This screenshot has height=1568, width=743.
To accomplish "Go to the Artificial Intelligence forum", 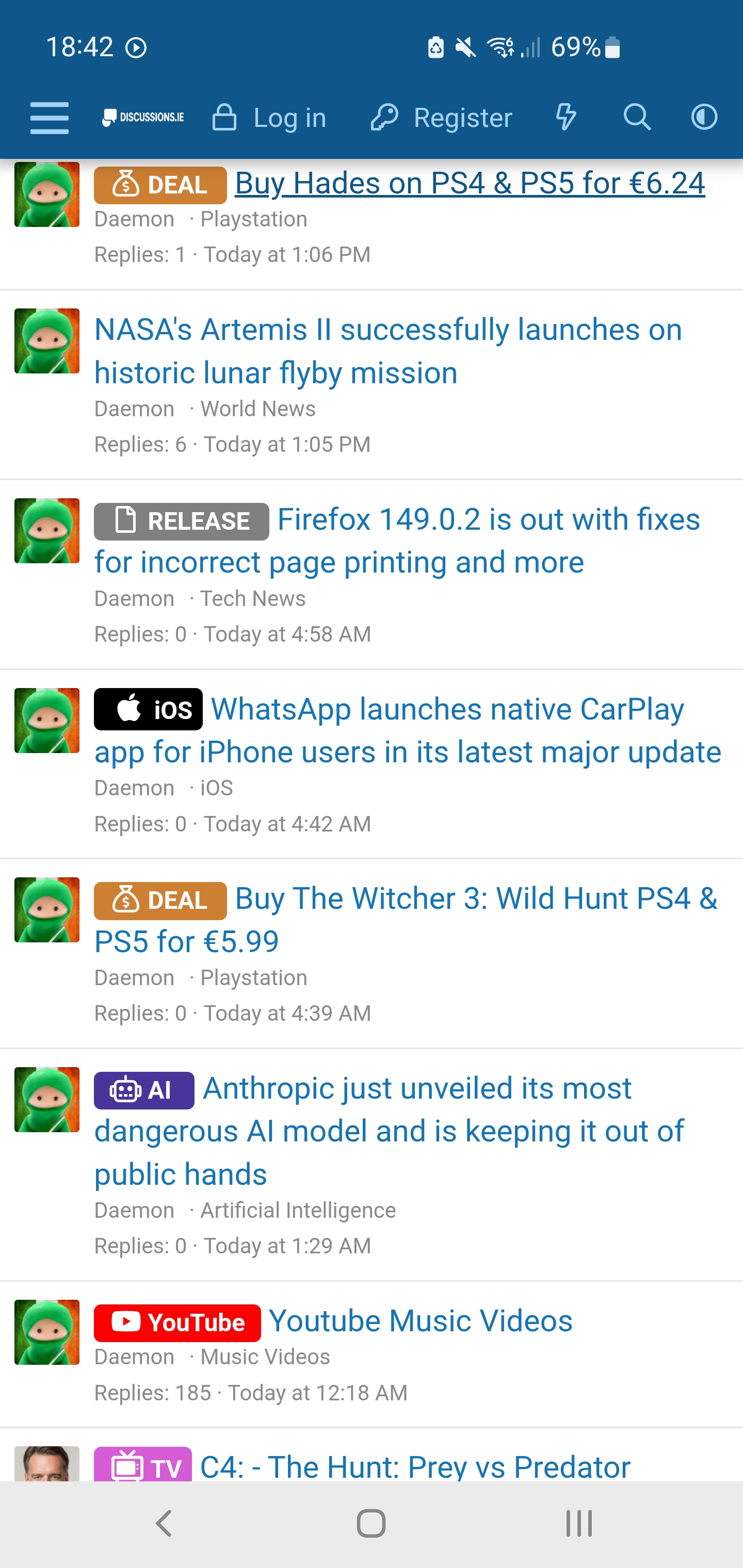I will (x=298, y=1210).
